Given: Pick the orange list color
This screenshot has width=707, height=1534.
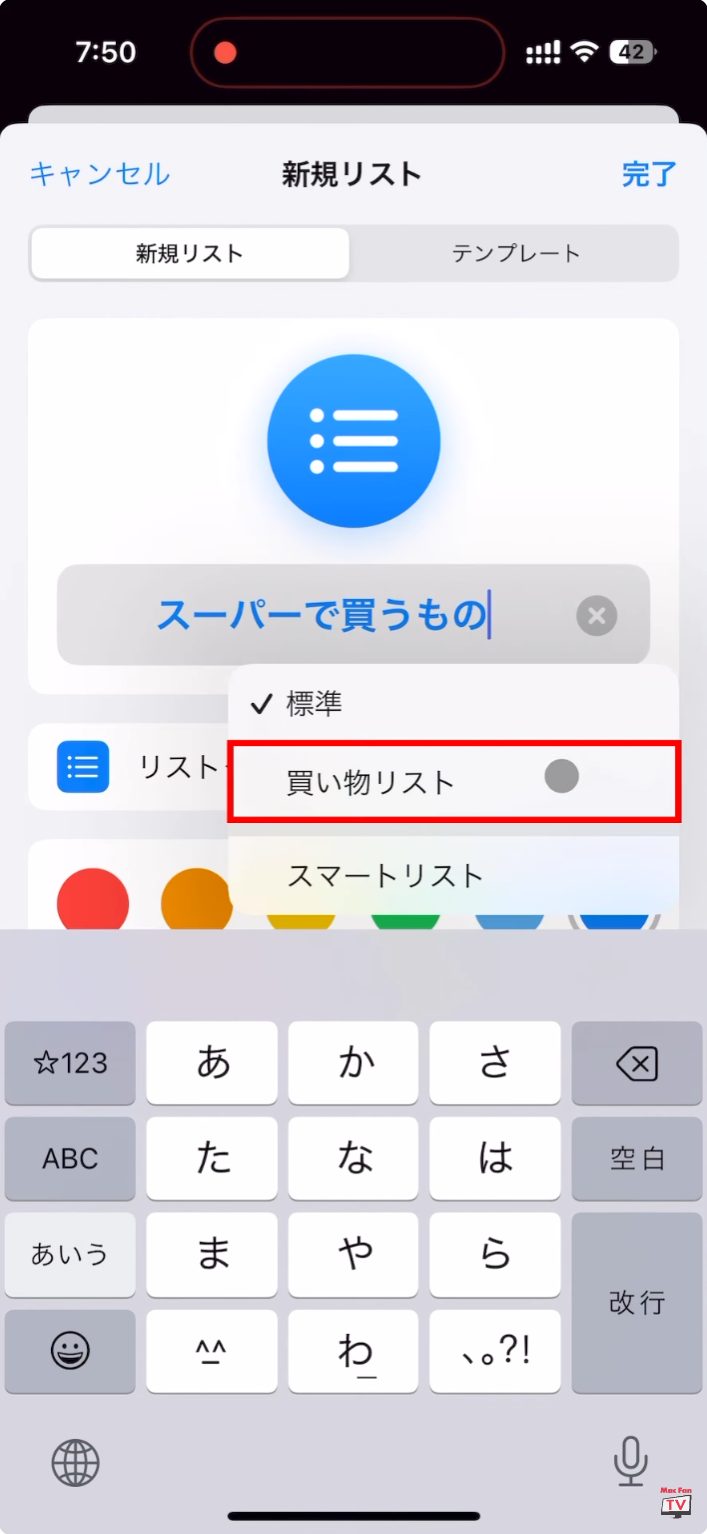Looking at the screenshot, I should coord(197,900).
